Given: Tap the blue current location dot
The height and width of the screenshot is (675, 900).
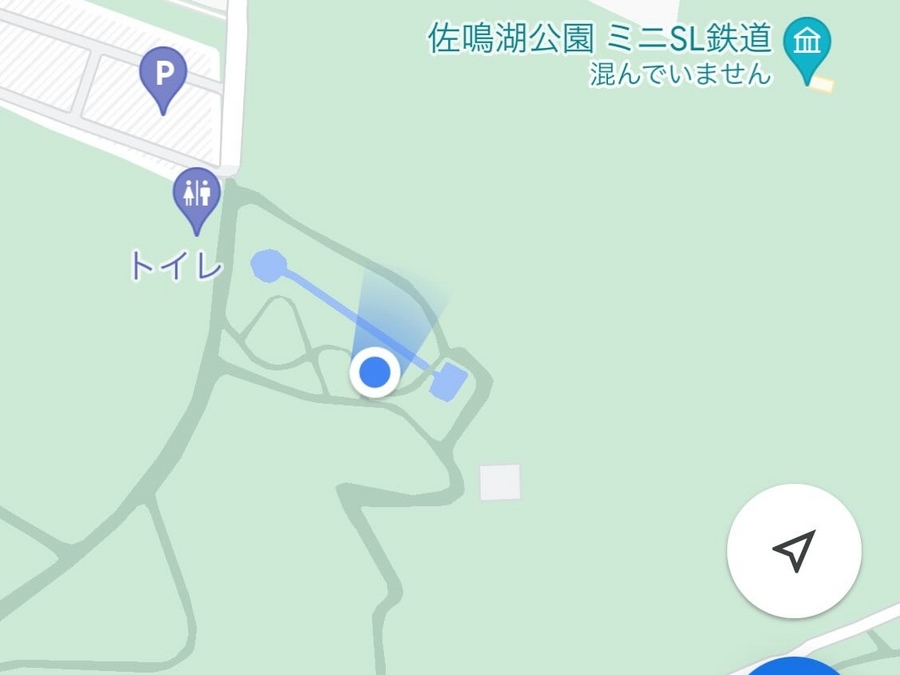Looking at the screenshot, I should (x=375, y=373).
